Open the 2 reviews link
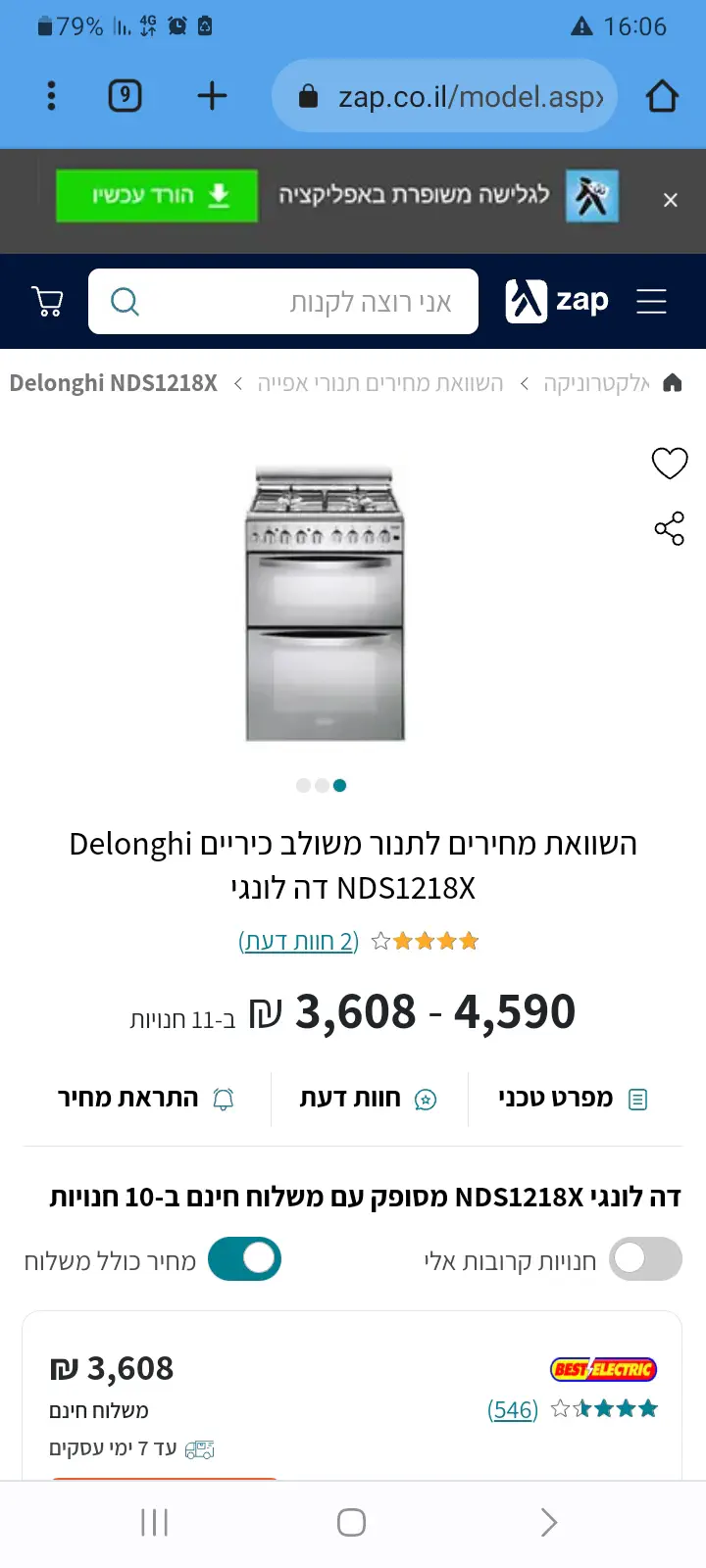This screenshot has height=1568, width=706. (298, 942)
